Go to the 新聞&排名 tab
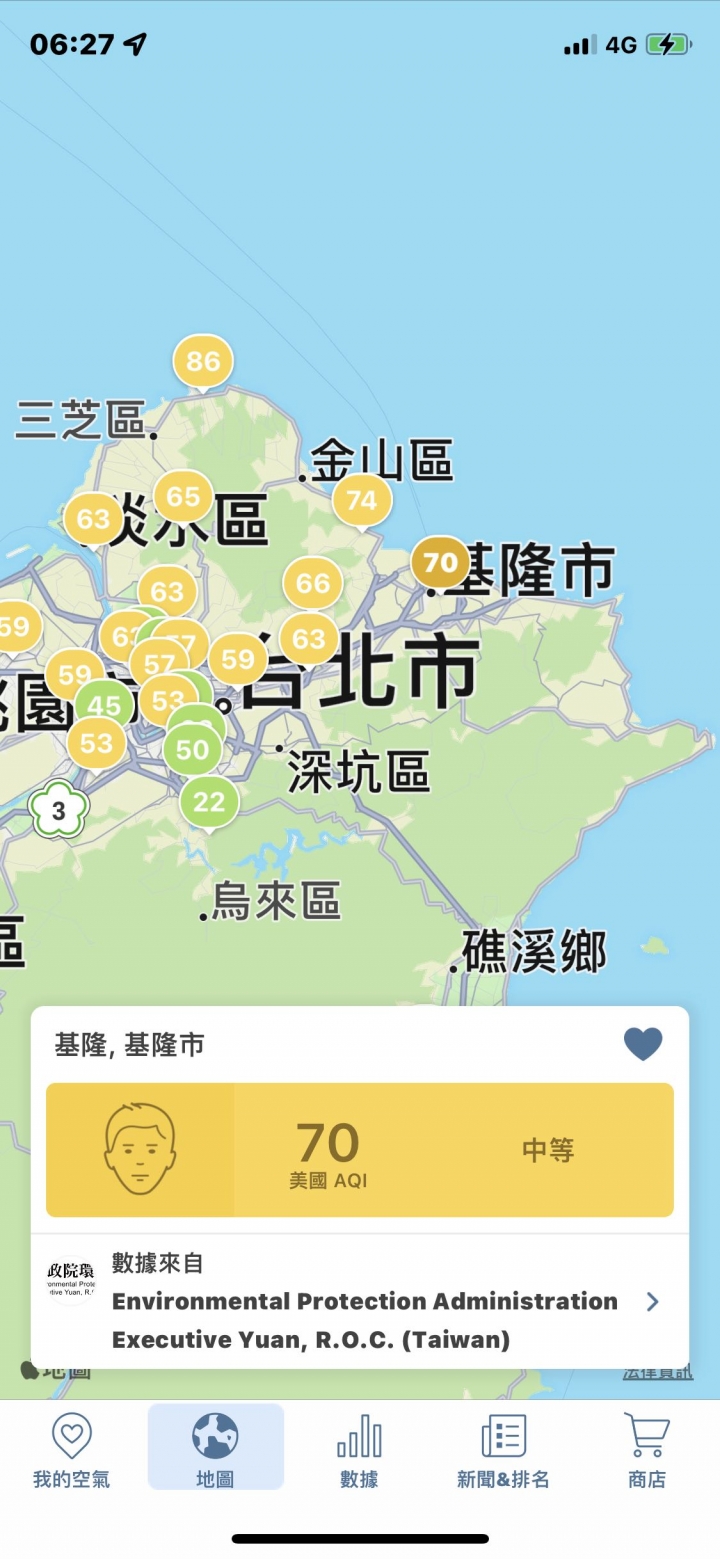The height and width of the screenshot is (1559, 720). (x=503, y=1449)
